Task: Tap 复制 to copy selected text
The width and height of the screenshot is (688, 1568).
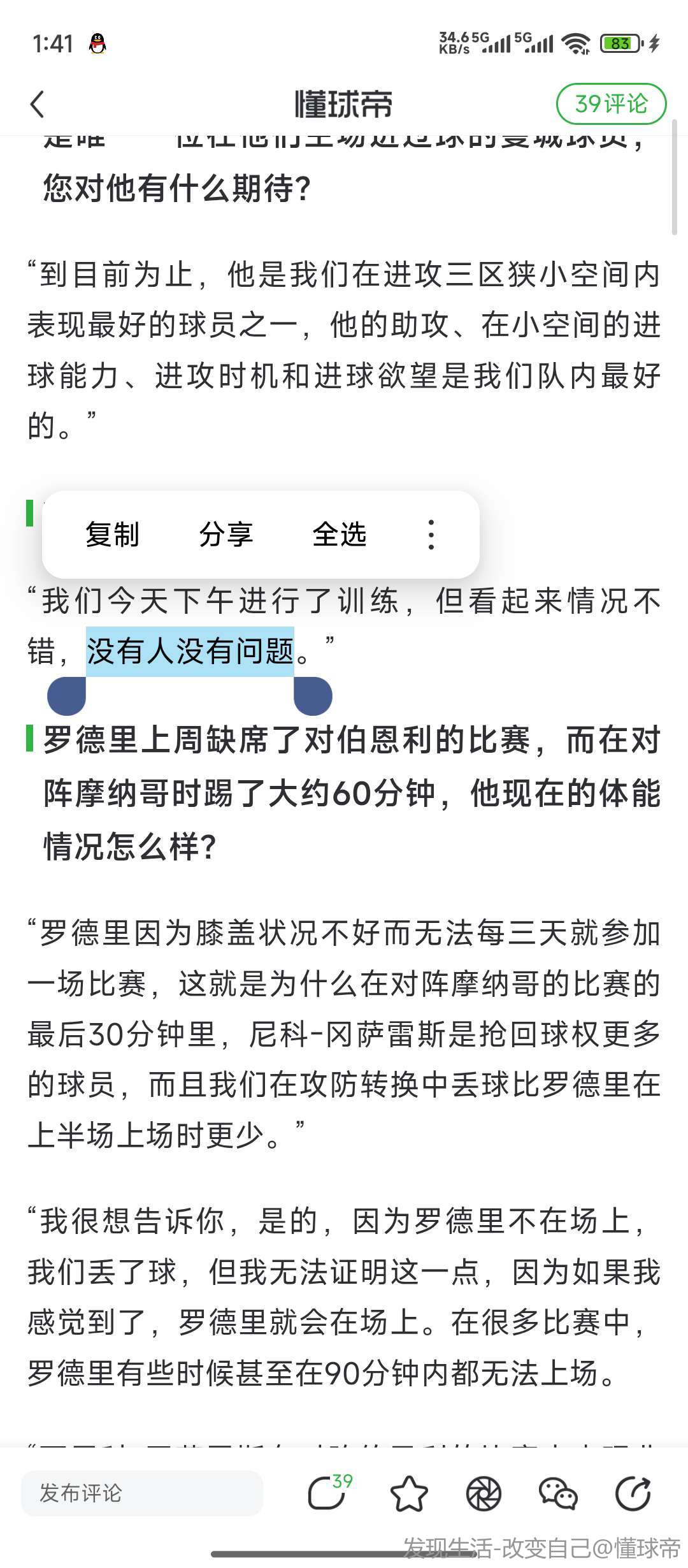Action: 112,534
